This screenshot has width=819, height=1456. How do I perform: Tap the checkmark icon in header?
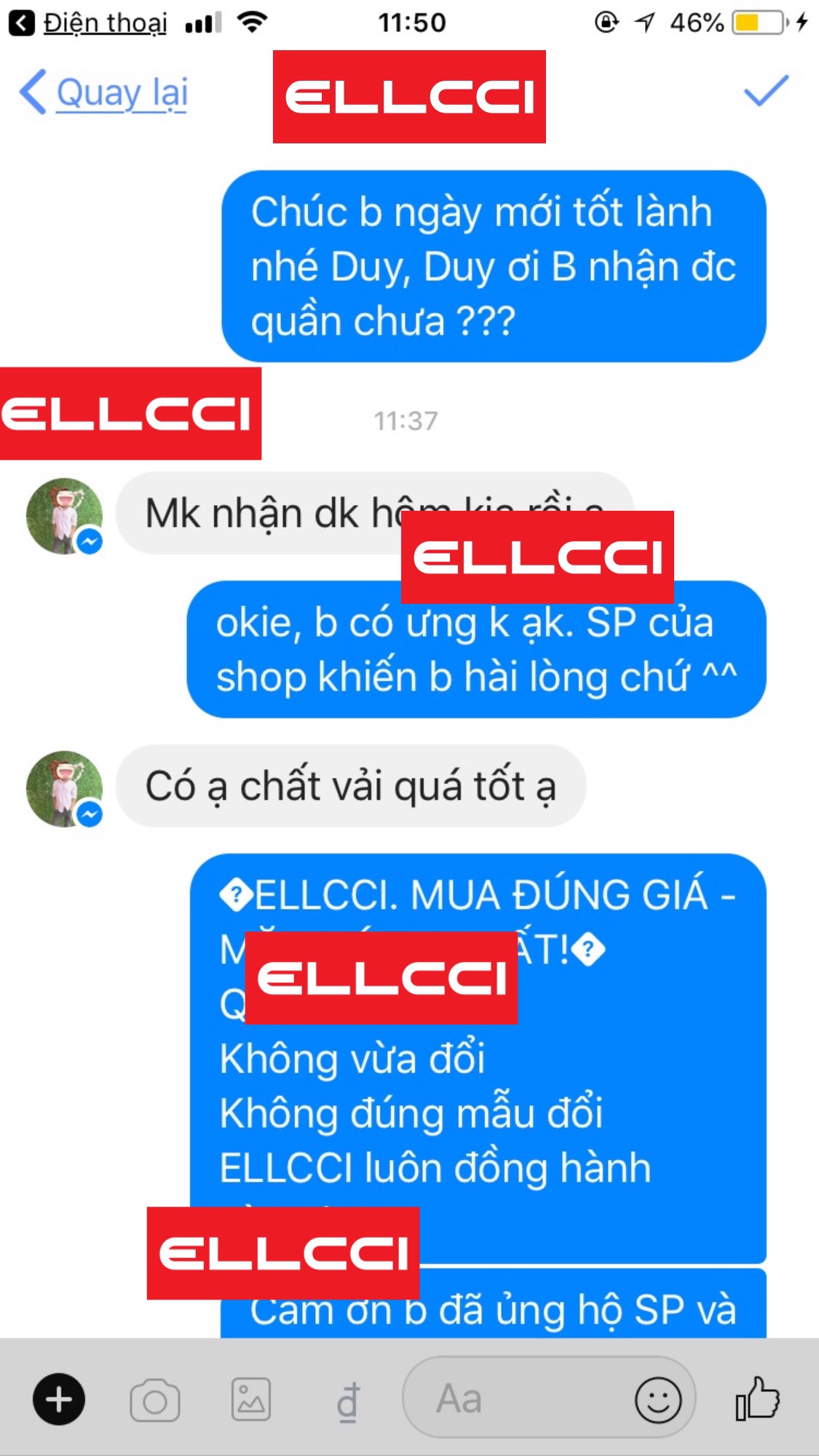766,92
